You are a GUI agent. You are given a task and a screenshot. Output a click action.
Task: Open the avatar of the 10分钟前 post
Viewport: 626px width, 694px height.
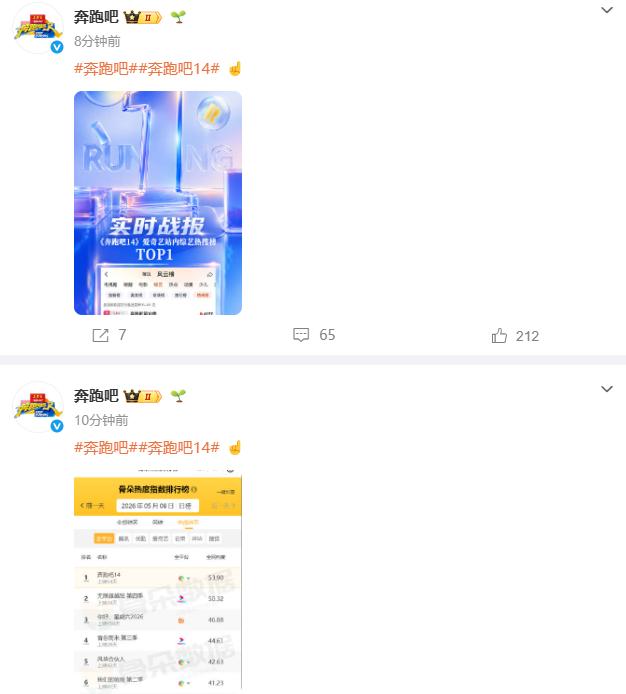[38, 407]
